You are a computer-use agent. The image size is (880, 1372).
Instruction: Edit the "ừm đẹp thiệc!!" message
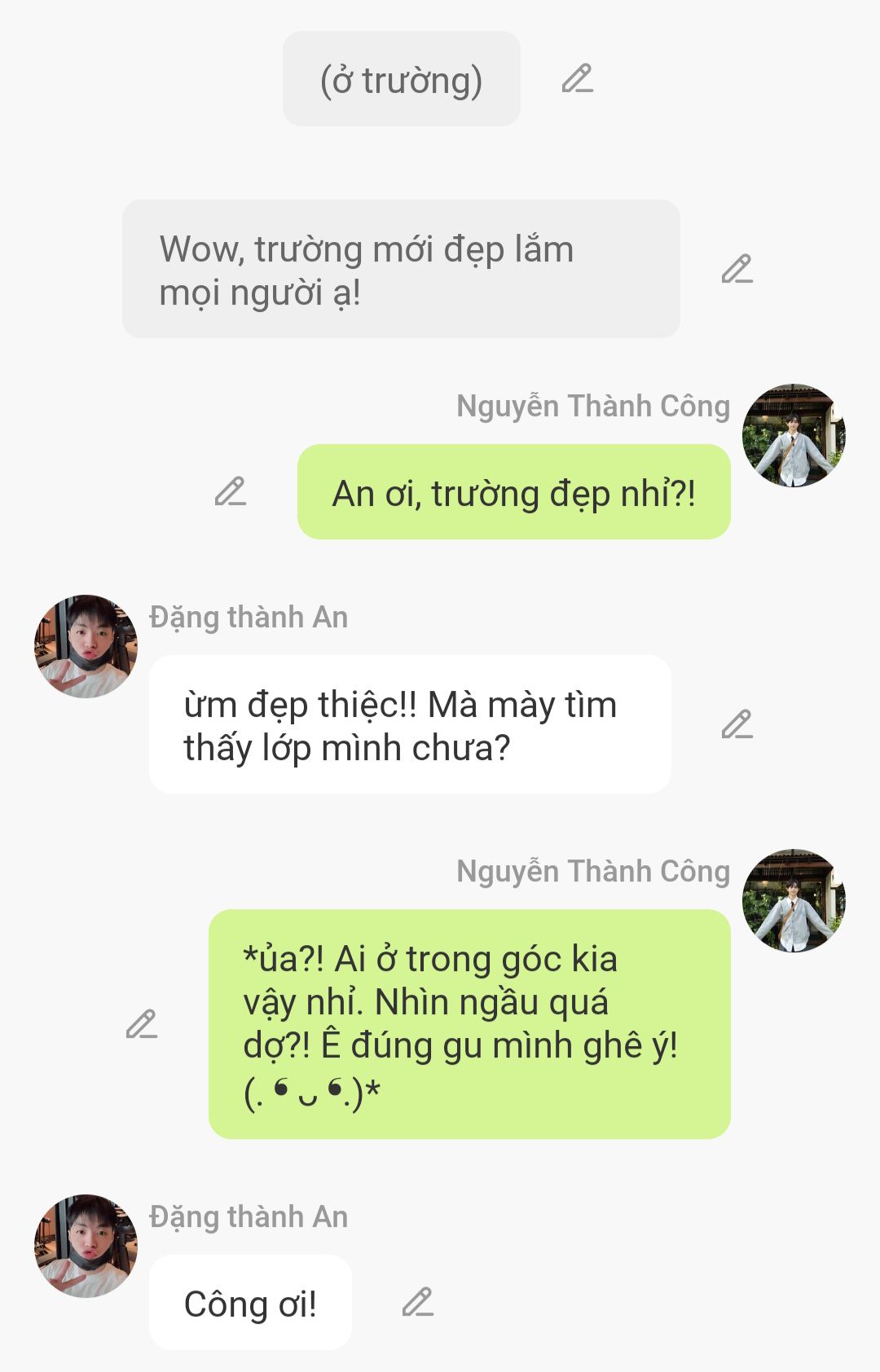(737, 724)
